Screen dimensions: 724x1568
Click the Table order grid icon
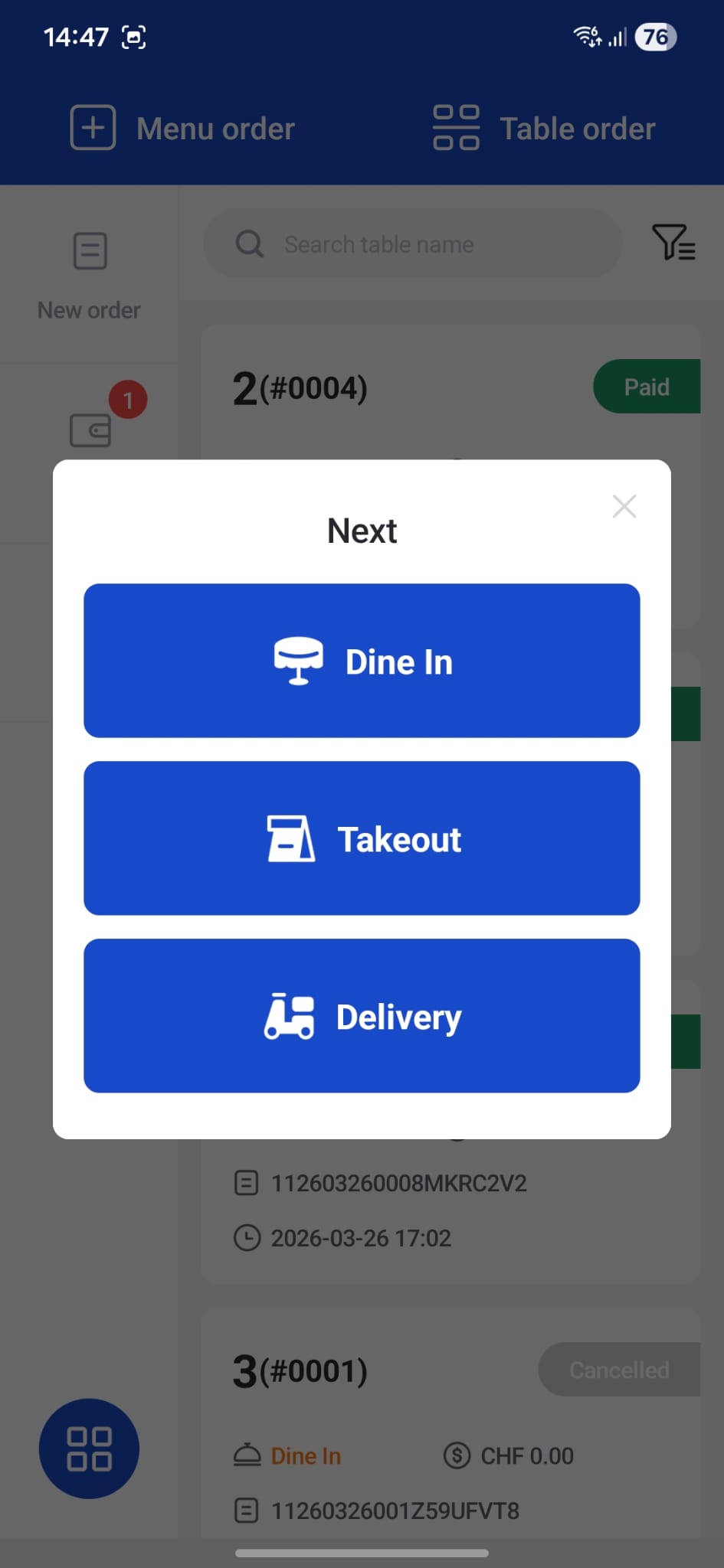[x=456, y=127]
